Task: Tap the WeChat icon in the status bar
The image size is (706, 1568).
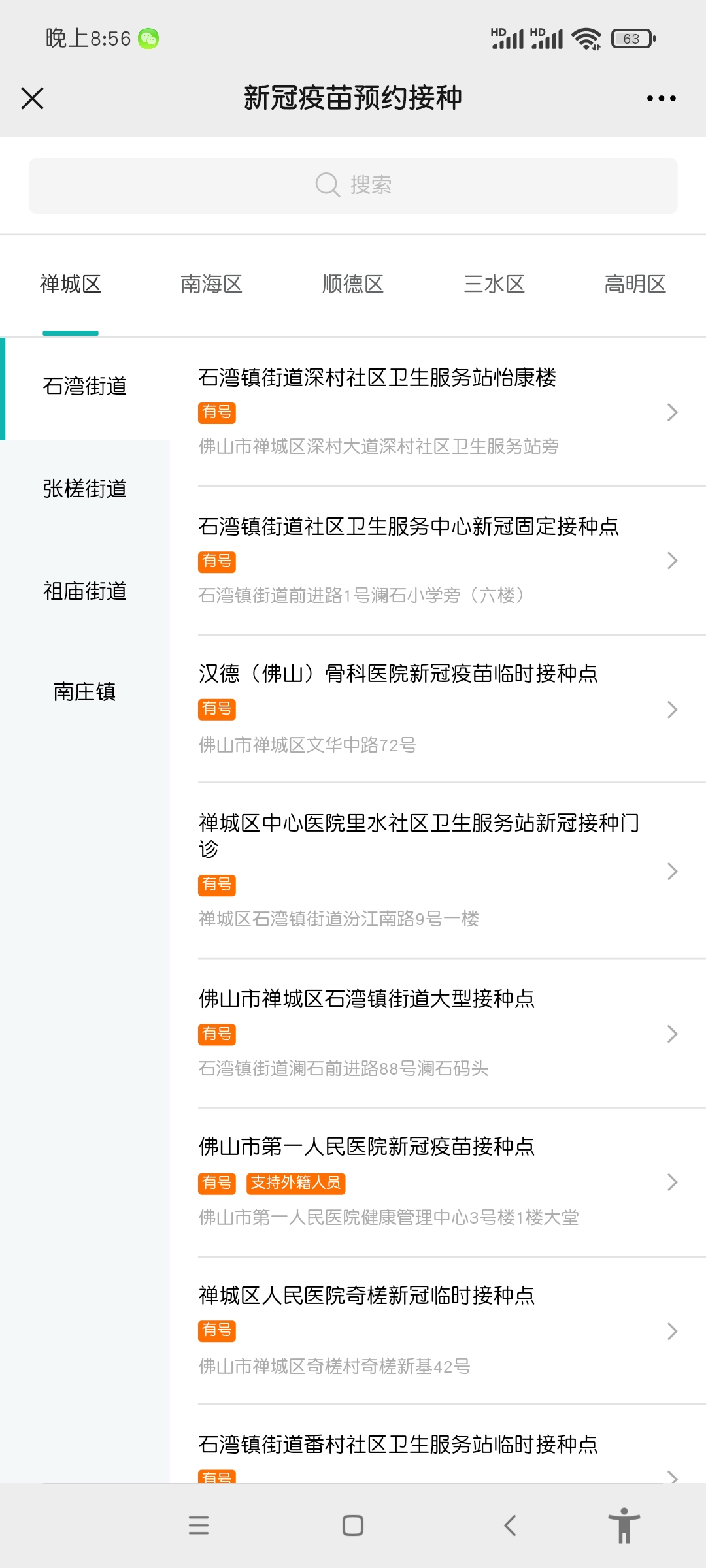Action: click(x=148, y=37)
